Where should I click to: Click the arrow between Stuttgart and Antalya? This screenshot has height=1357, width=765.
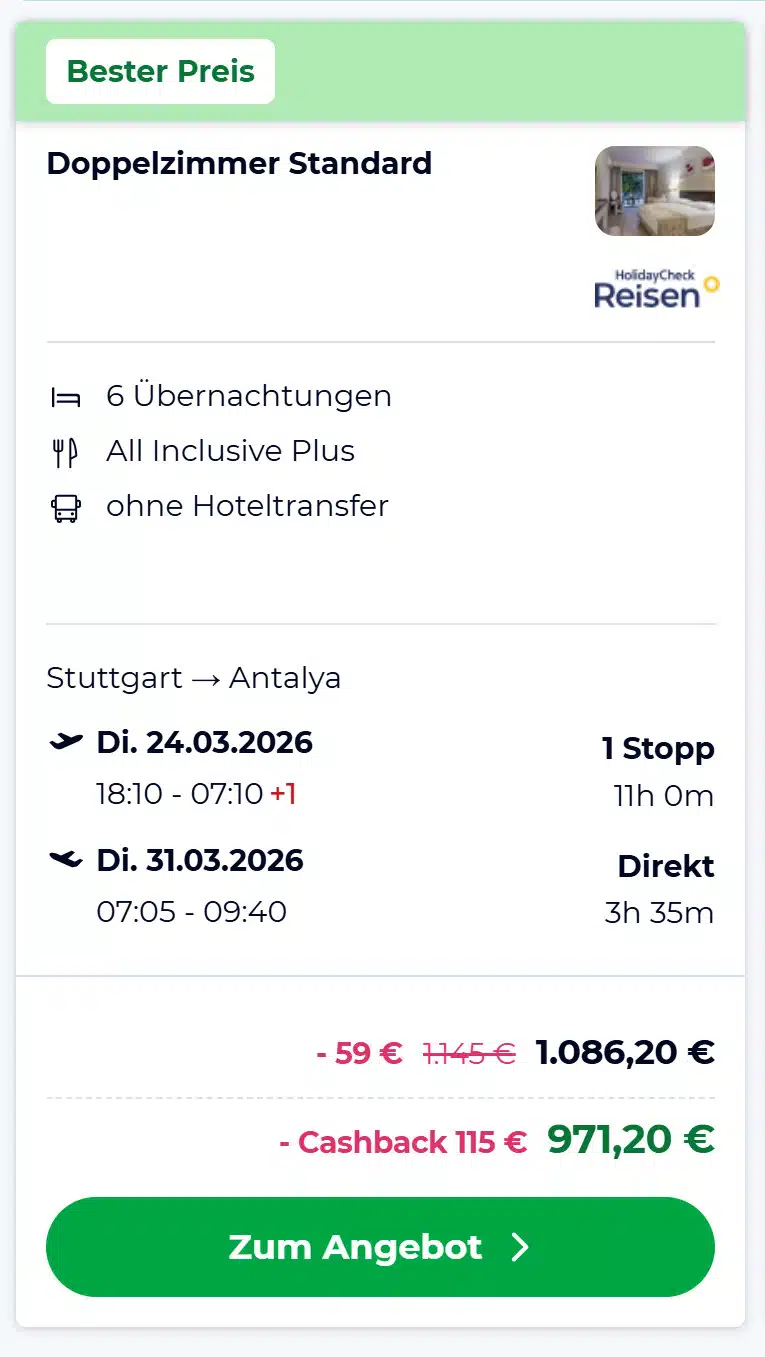(205, 678)
